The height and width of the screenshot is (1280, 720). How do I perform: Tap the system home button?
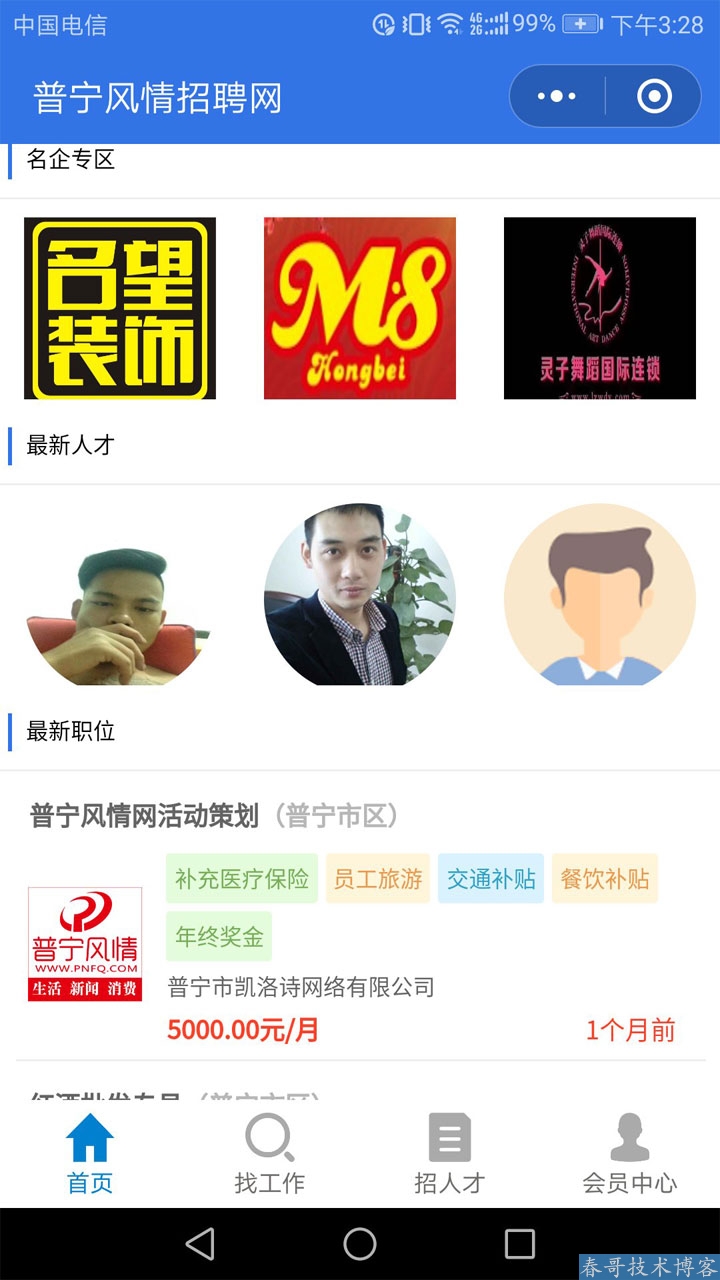tap(360, 1244)
